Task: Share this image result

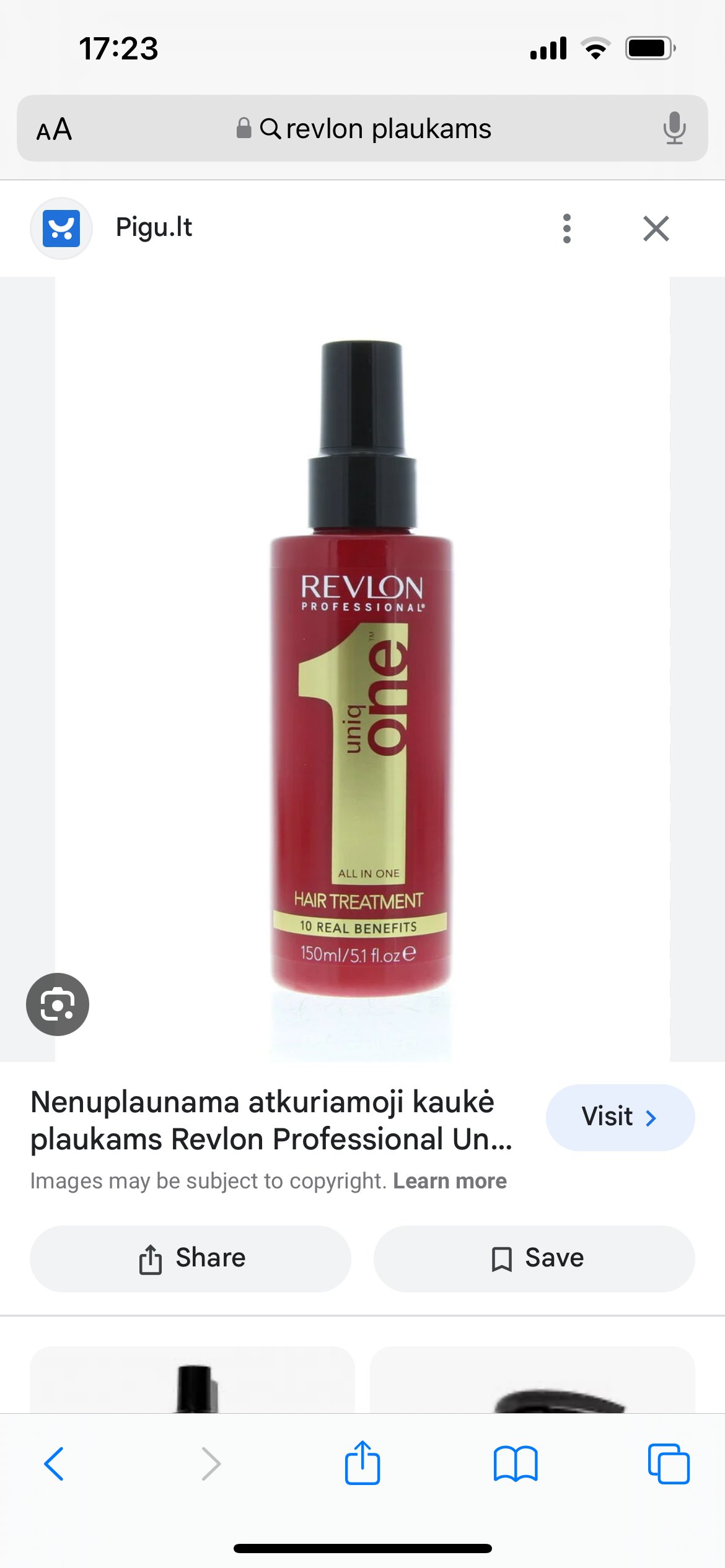Action: point(190,1258)
